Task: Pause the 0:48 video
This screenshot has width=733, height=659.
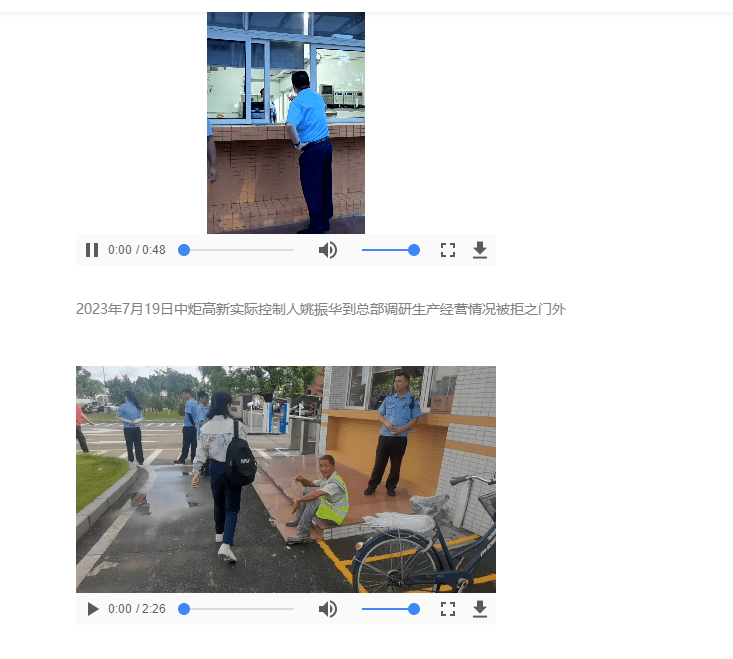Action: pos(92,250)
